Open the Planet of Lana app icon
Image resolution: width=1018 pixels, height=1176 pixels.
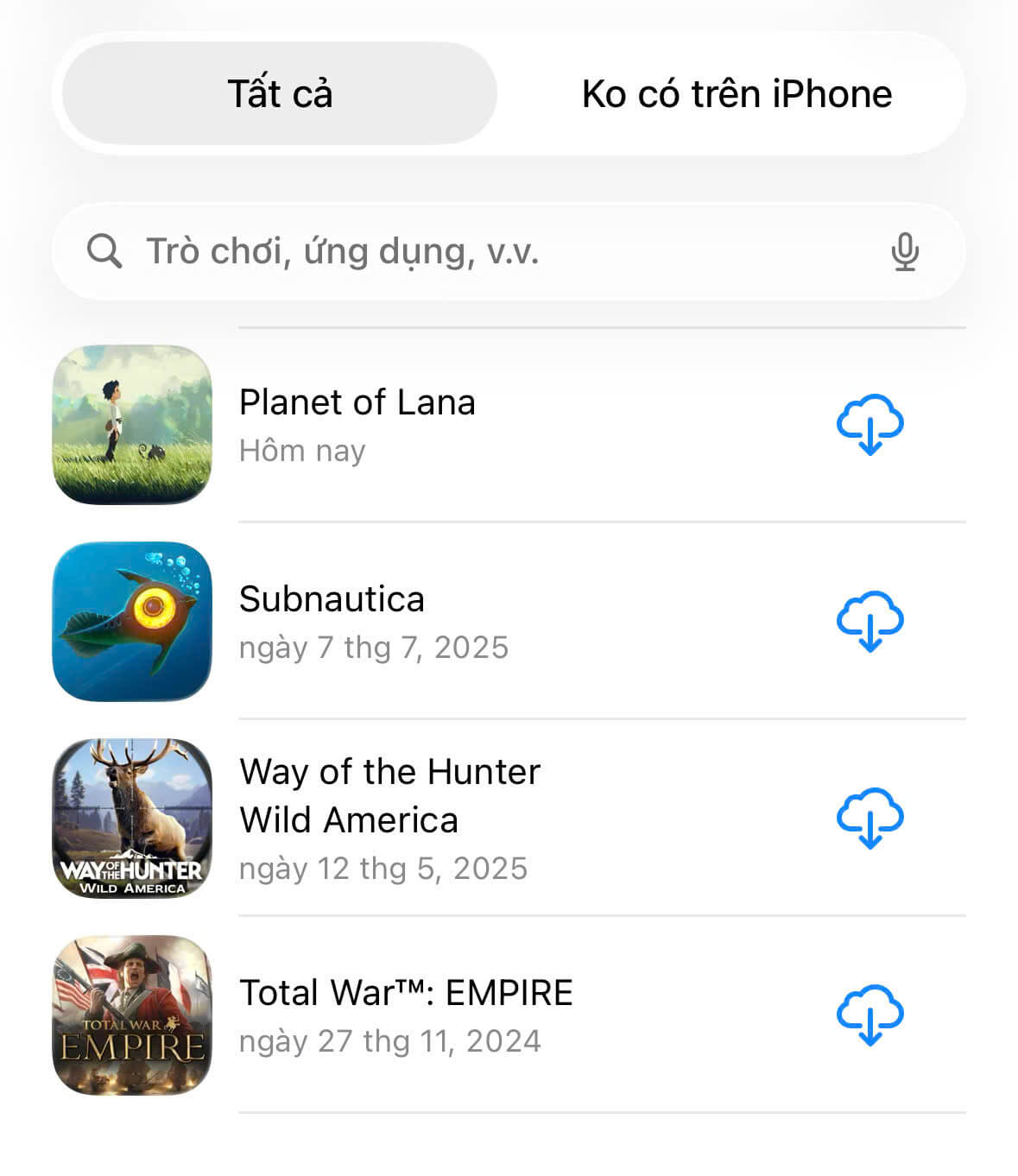click(x=131, y=424)
